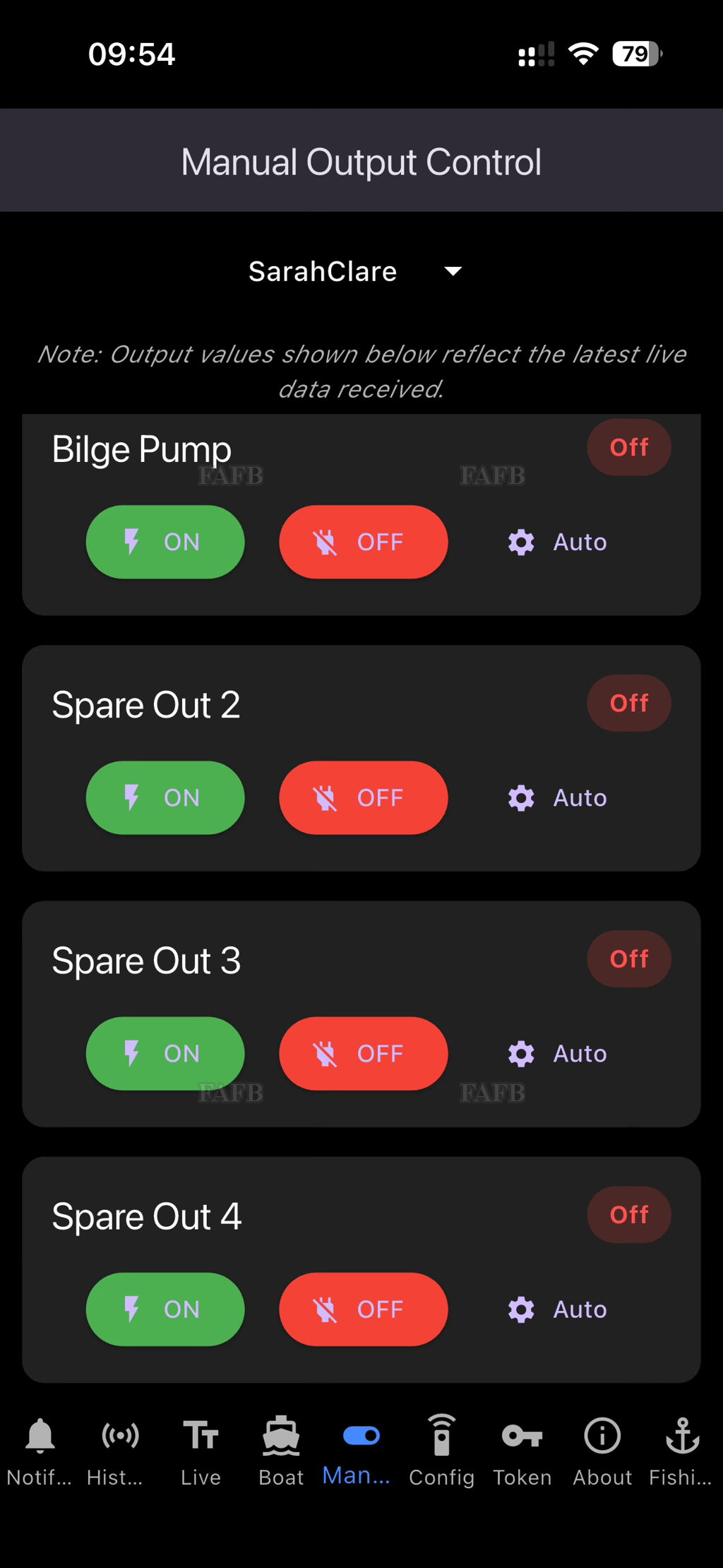Turn Spare Out 3 ON

[x=165, y=1053]
